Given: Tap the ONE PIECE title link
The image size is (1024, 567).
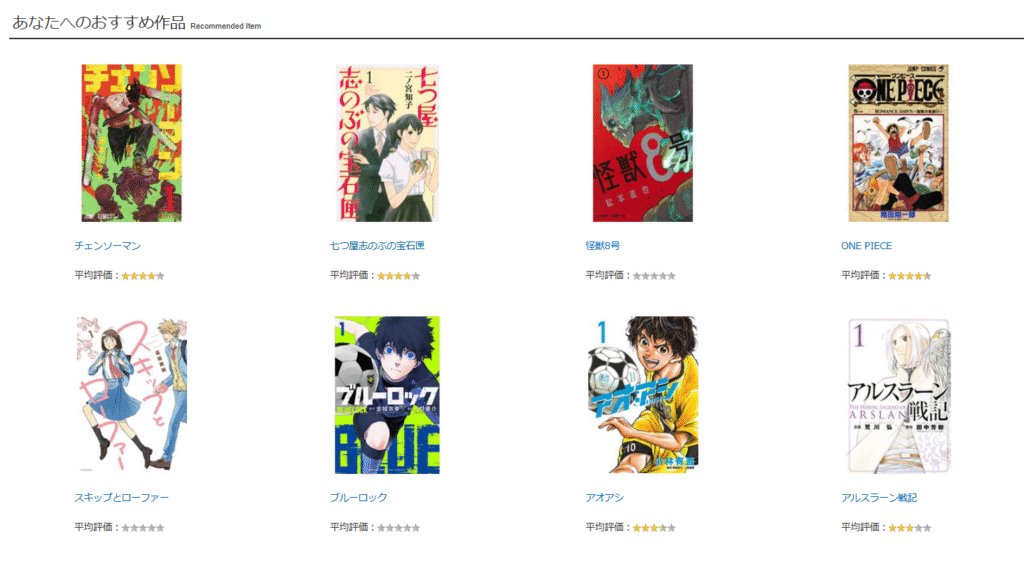Looking at the screenshot, I should (x=866, y=246).
